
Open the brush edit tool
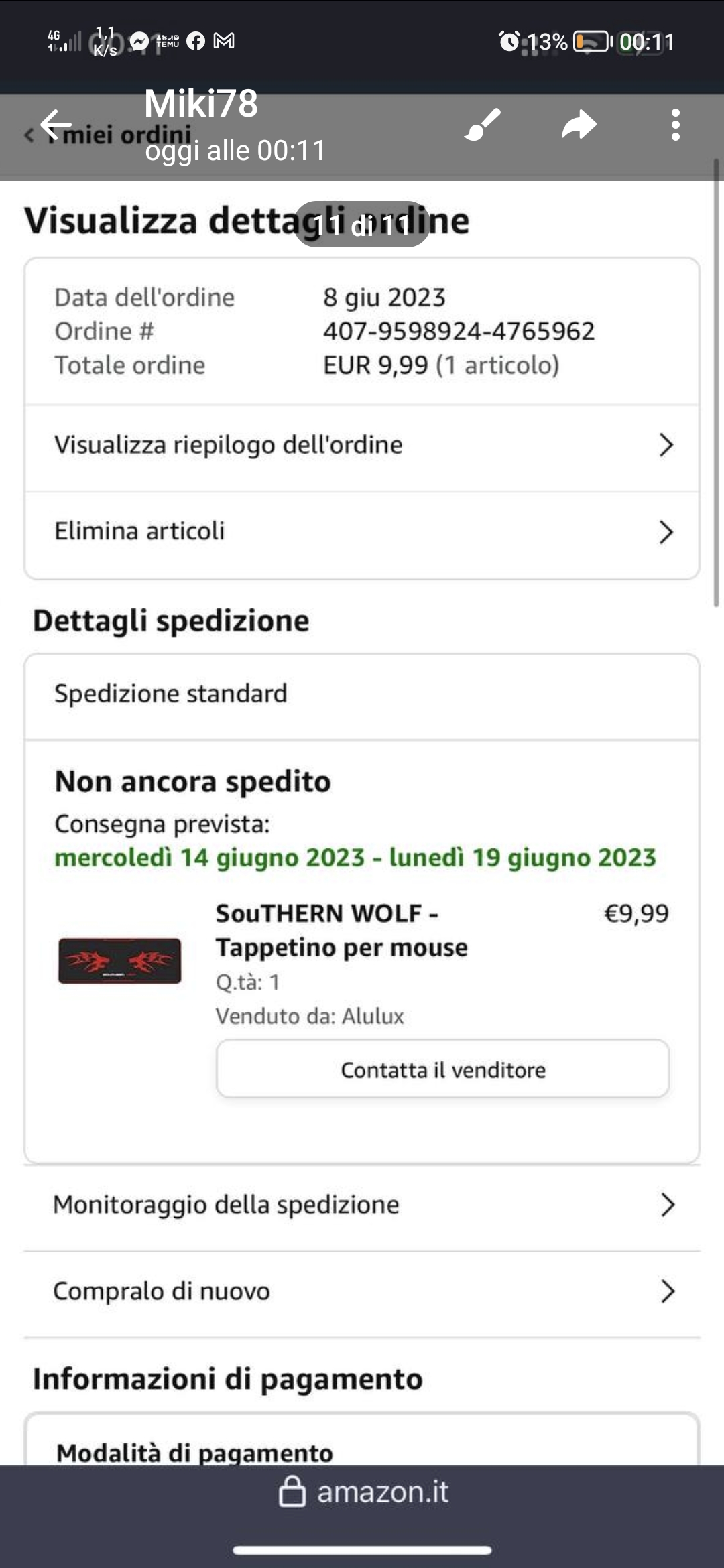pyautogui.click(x=482, y=125)
